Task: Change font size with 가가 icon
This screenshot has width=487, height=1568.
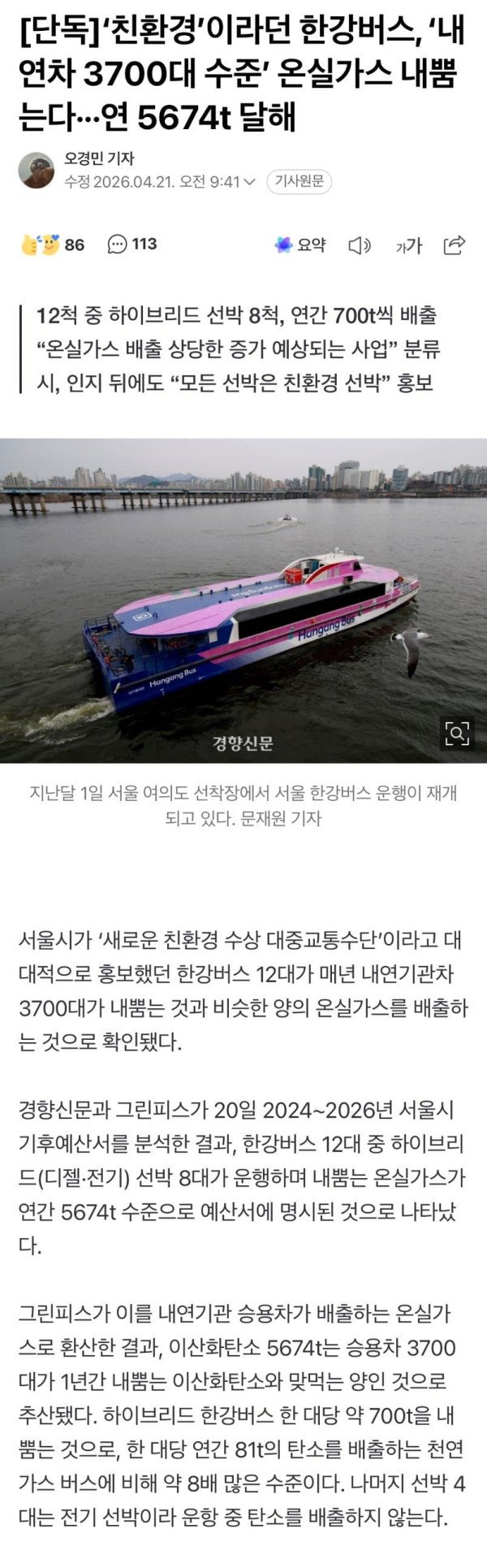Action: coord(408,245)
